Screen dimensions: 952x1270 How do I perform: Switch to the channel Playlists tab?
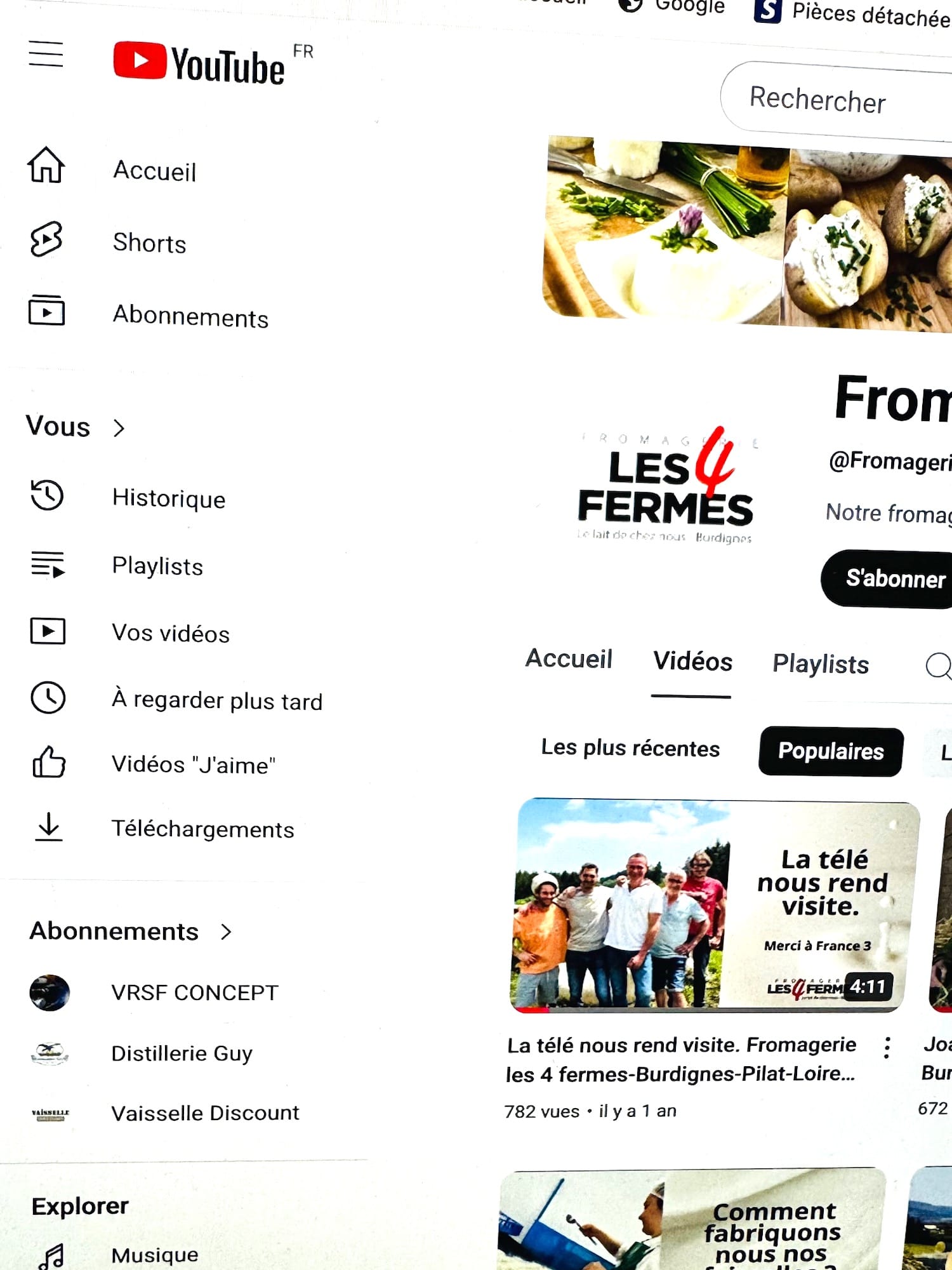tap(820, 664)
